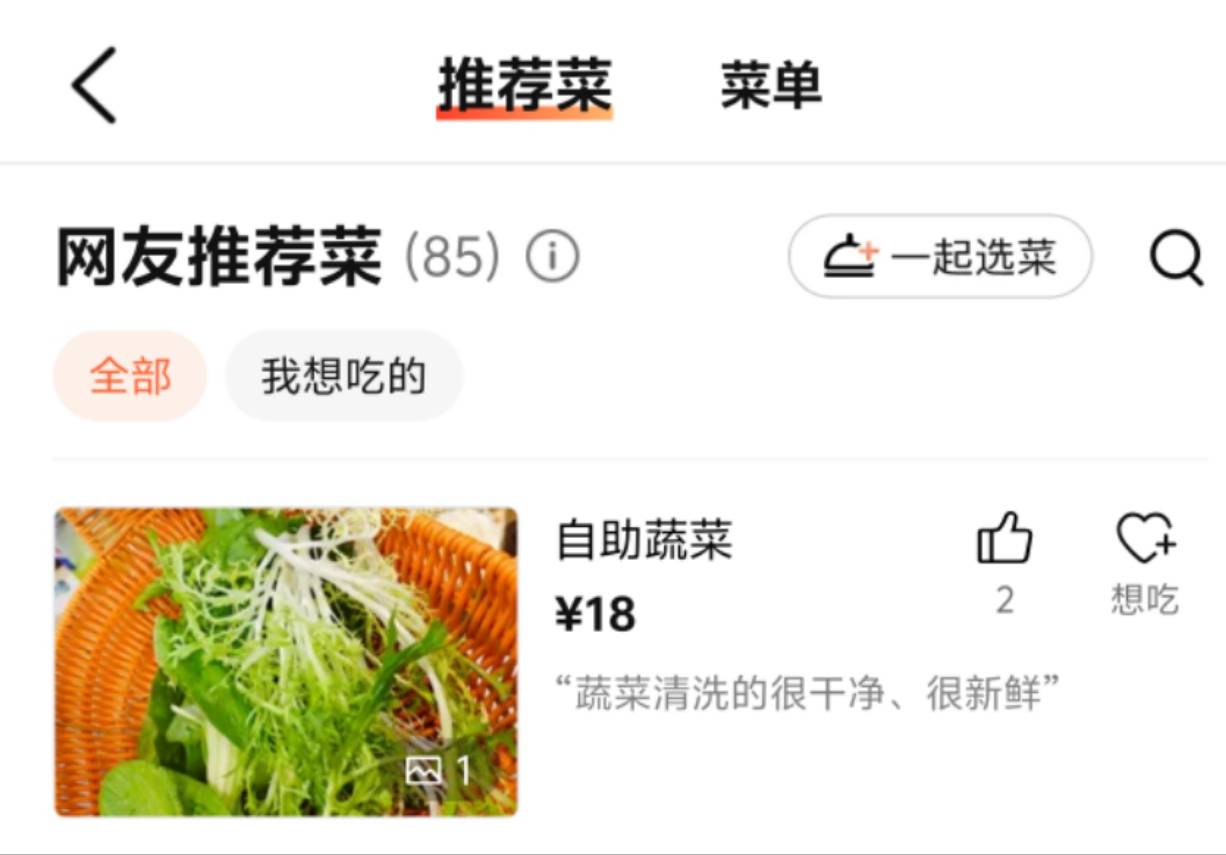Select the 推荐菜 tab
This screenshot has height=855, width=1226.
click(x=524, y=86)
